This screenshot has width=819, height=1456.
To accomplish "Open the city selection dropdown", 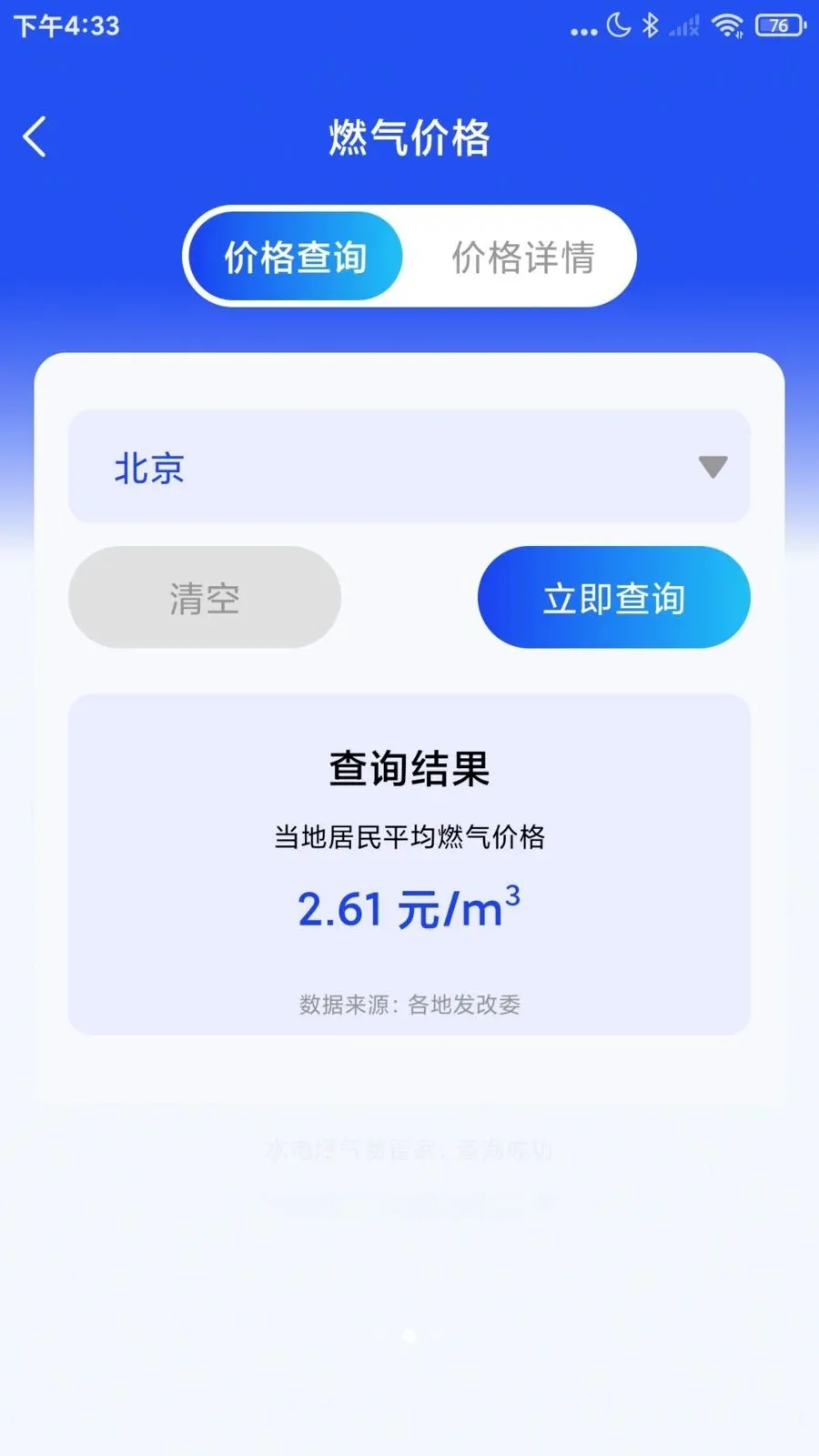I will point(409,467).
